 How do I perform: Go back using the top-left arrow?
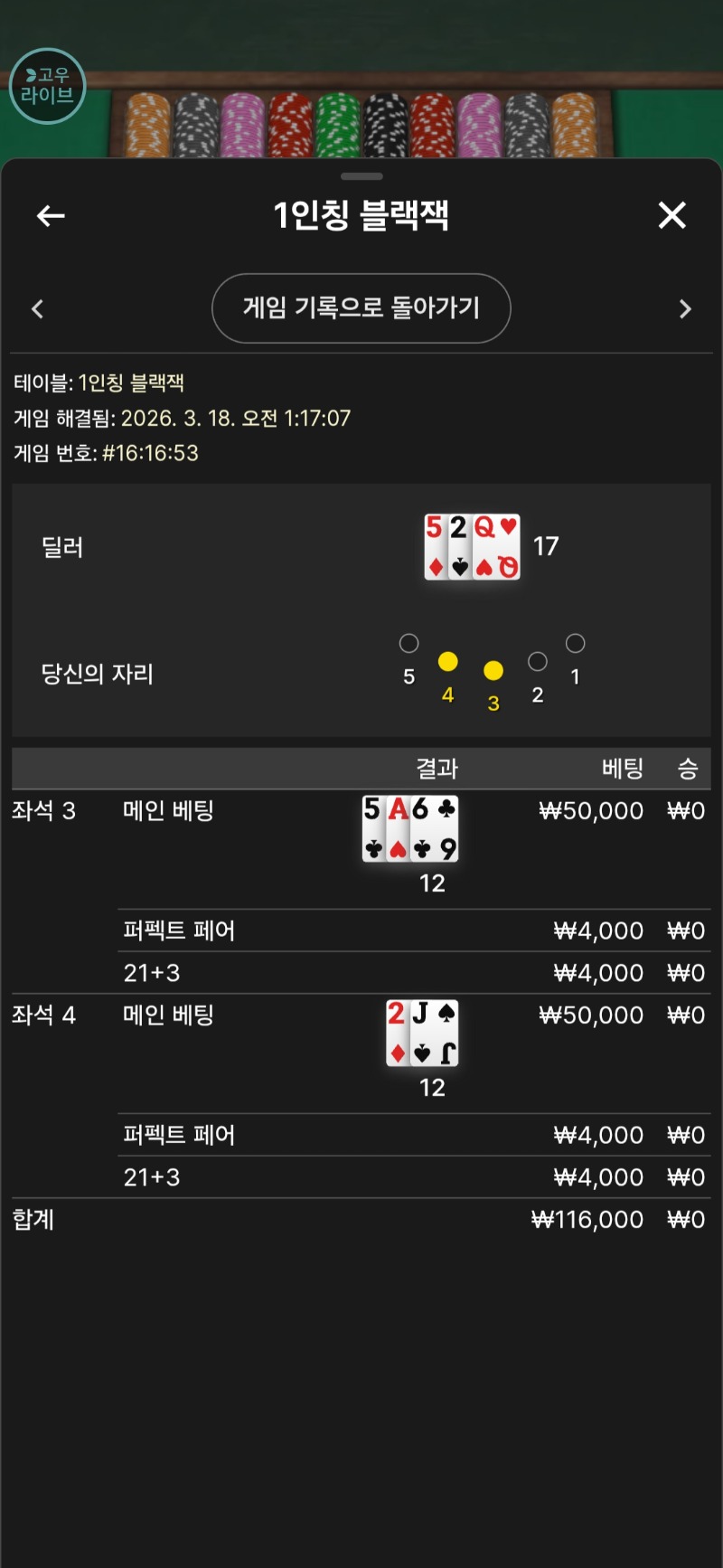51,215
